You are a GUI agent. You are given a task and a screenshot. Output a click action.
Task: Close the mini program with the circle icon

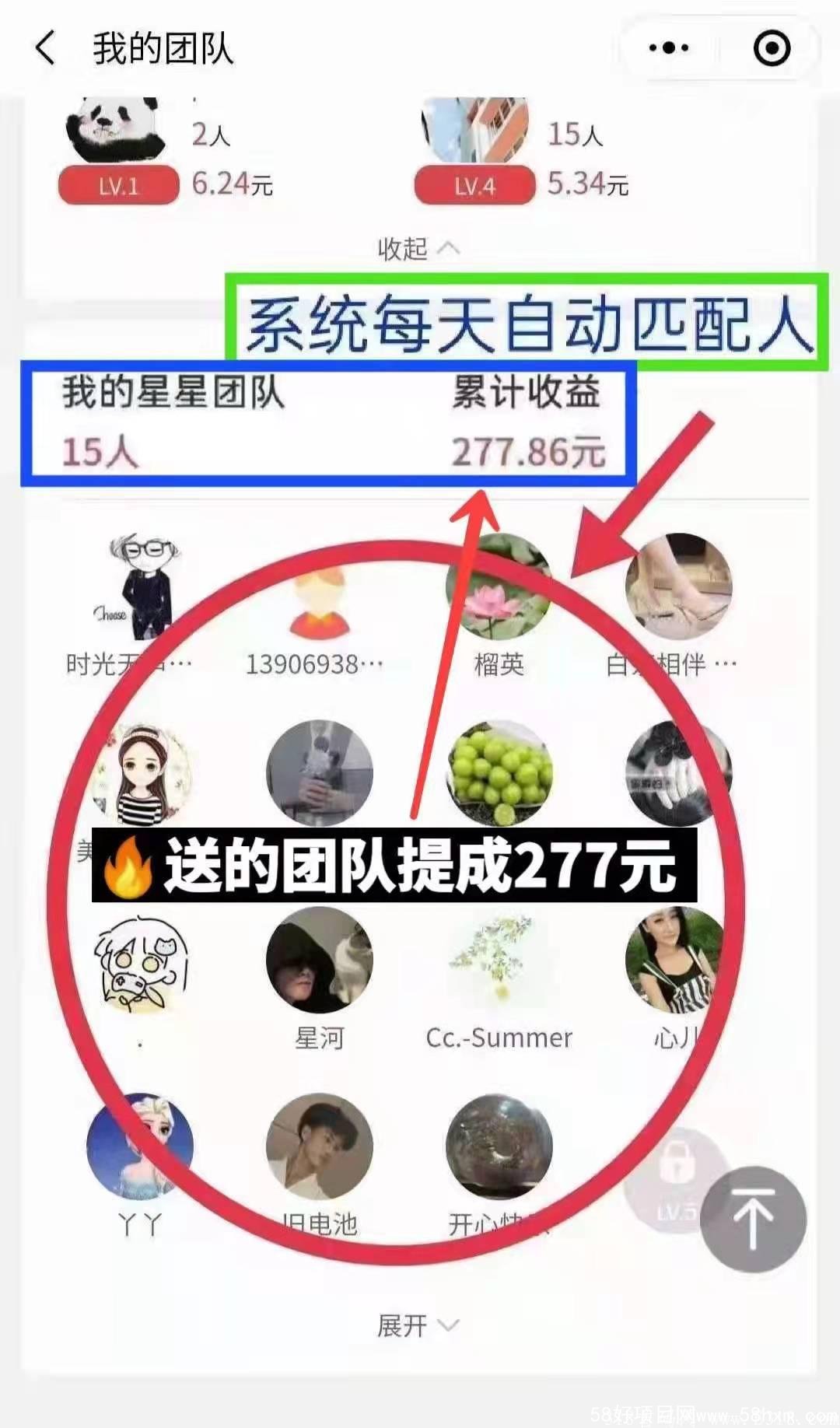click(772, 48)
